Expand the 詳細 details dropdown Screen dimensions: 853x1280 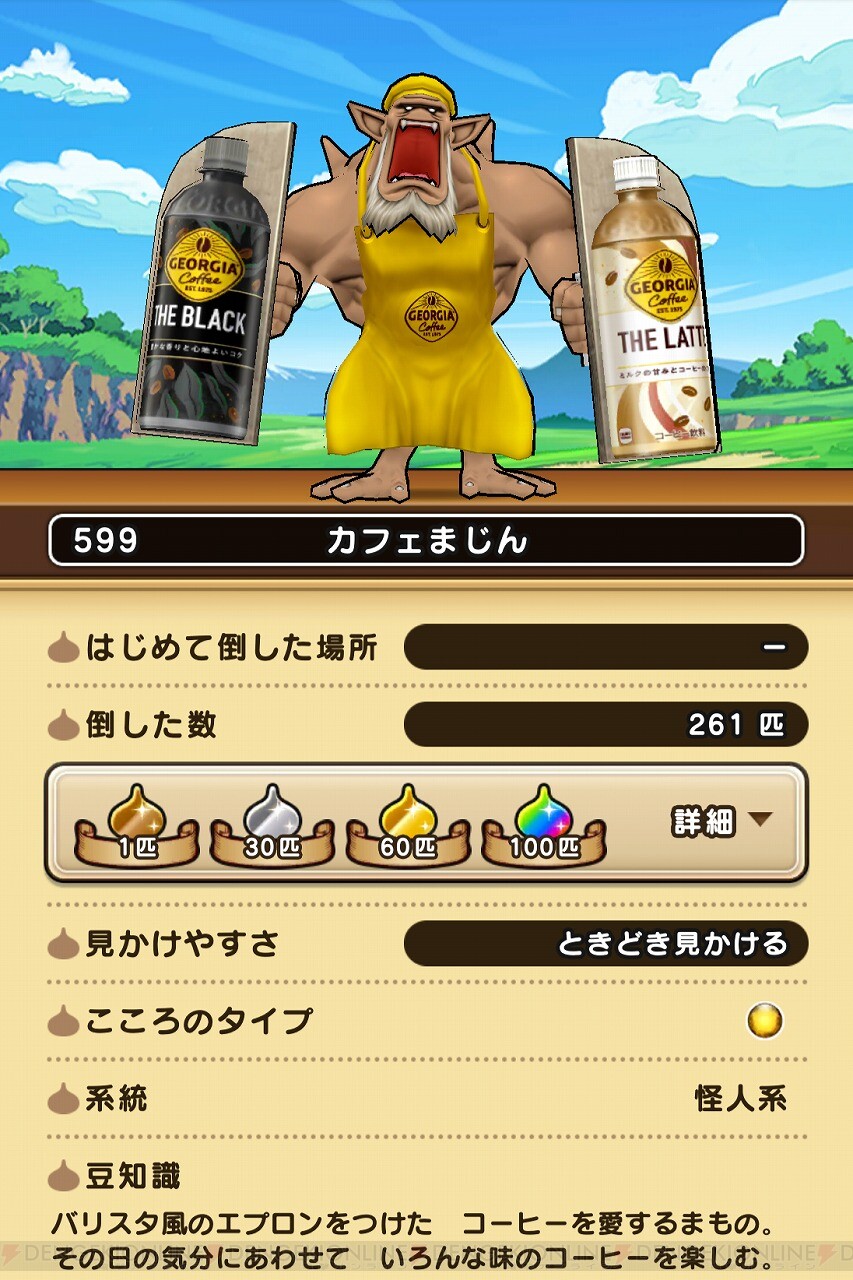pyautogui.click(x=721, y=821)
